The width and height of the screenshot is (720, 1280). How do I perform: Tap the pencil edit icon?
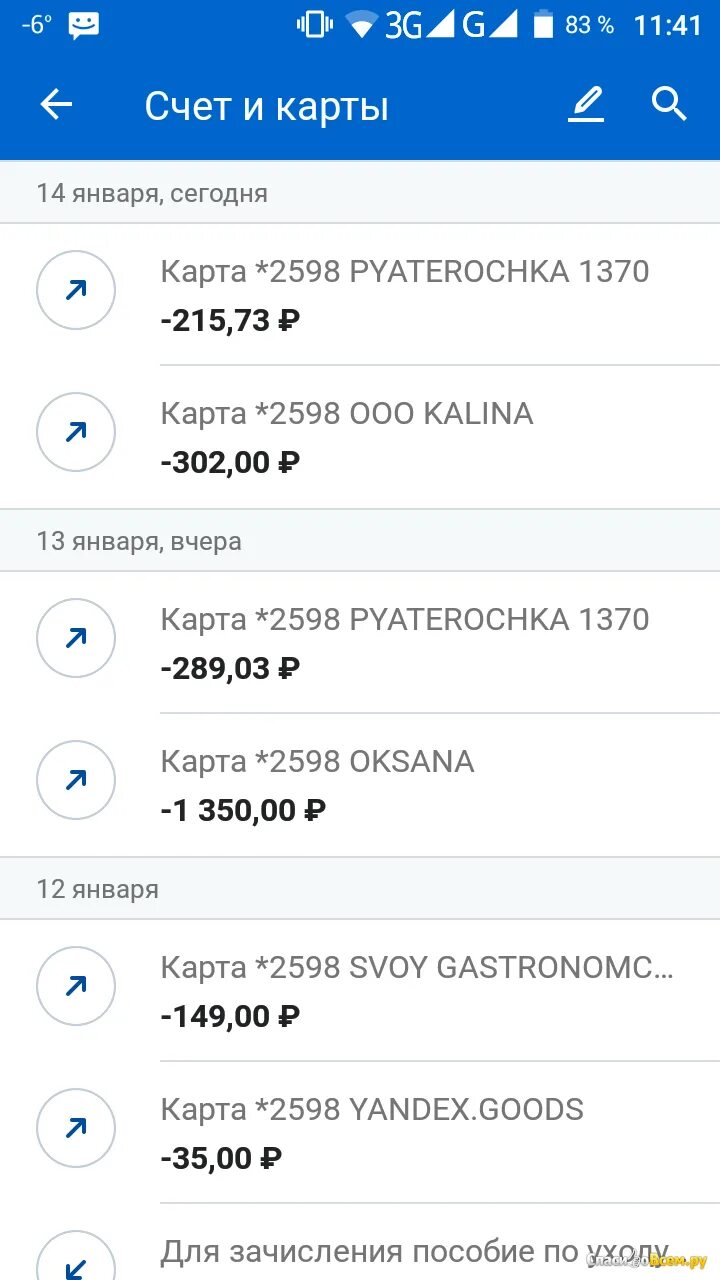587,105
